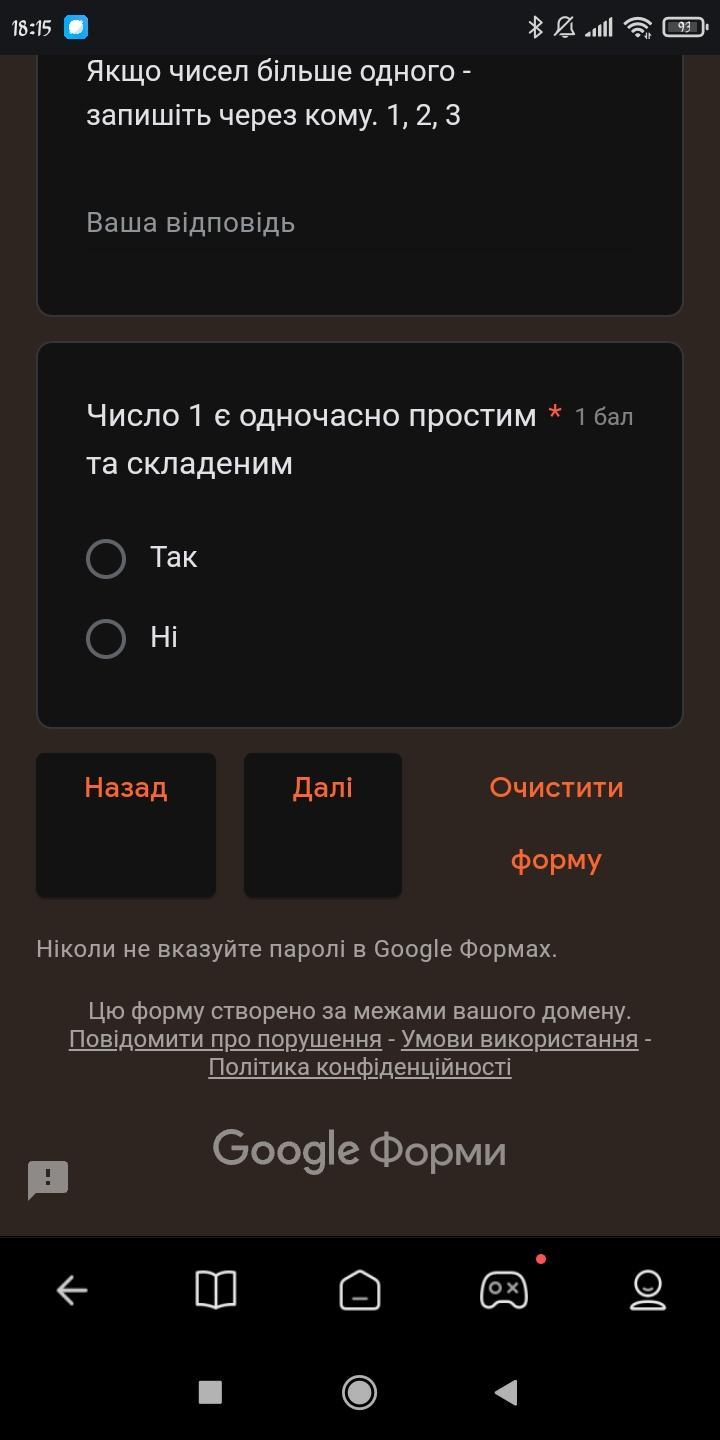Open the games controller icon

point(504,1290)
